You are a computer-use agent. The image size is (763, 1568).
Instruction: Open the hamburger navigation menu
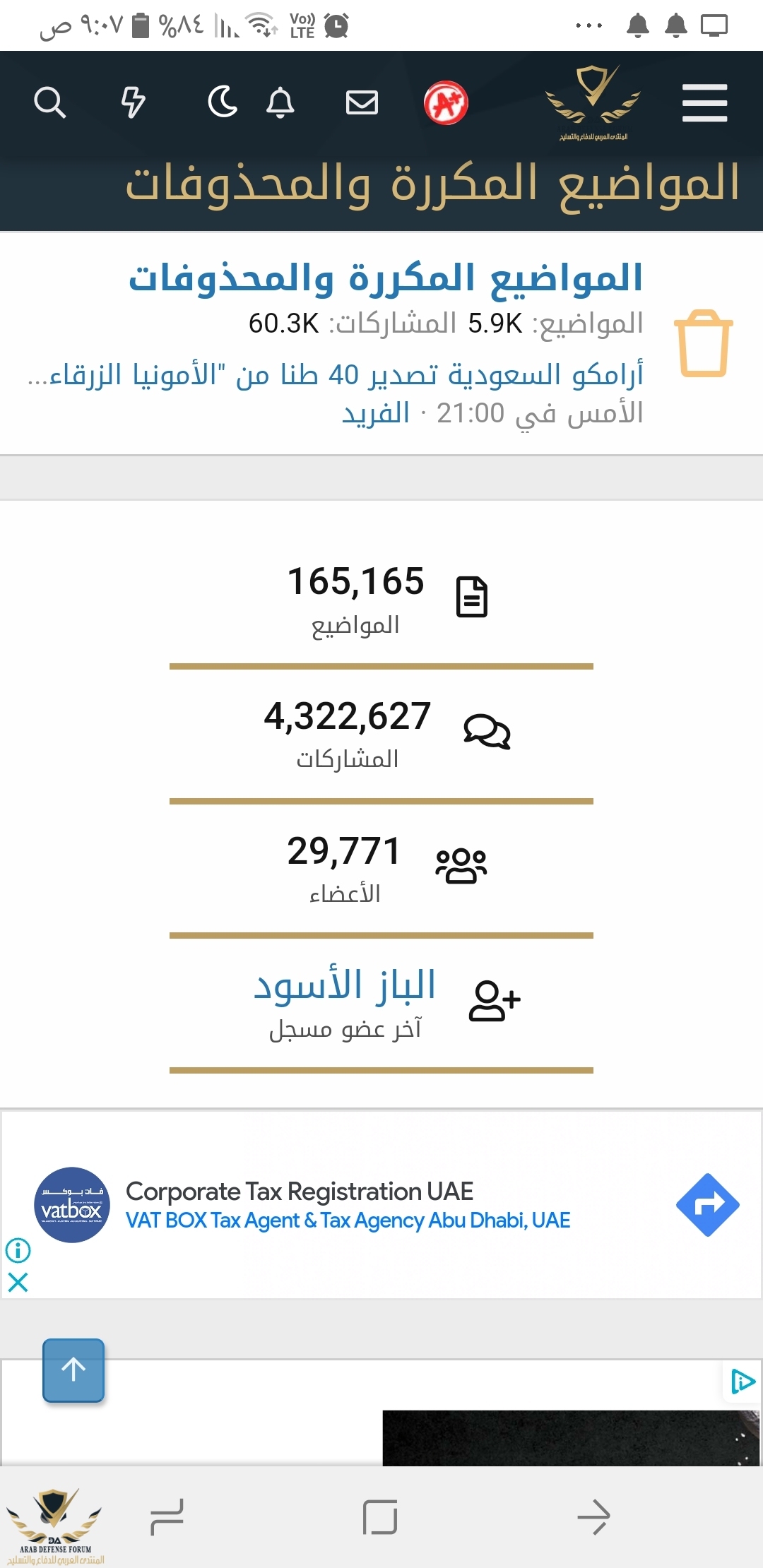pyautogui.click(x=704, y=103)
